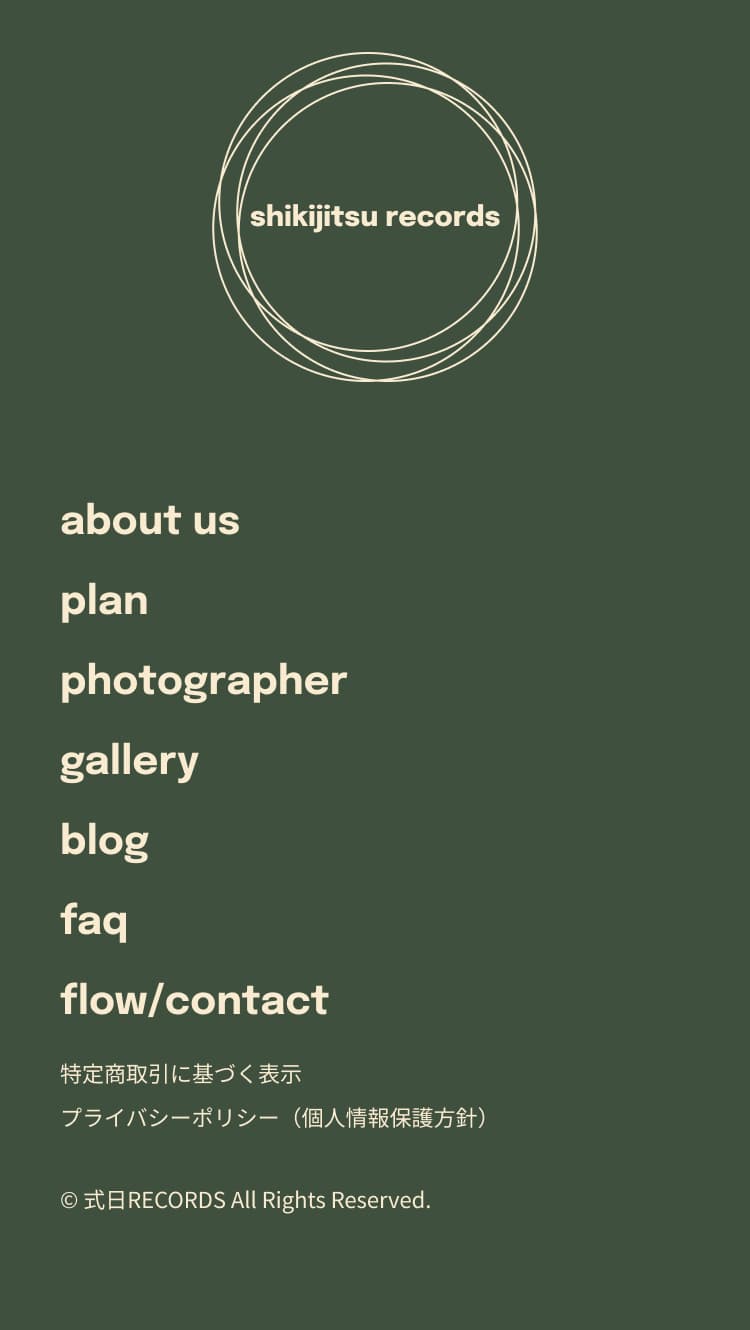Viewport: 750px width, 1330px height.
Task: Open the about us page
Action: click(x=150, y=520)
